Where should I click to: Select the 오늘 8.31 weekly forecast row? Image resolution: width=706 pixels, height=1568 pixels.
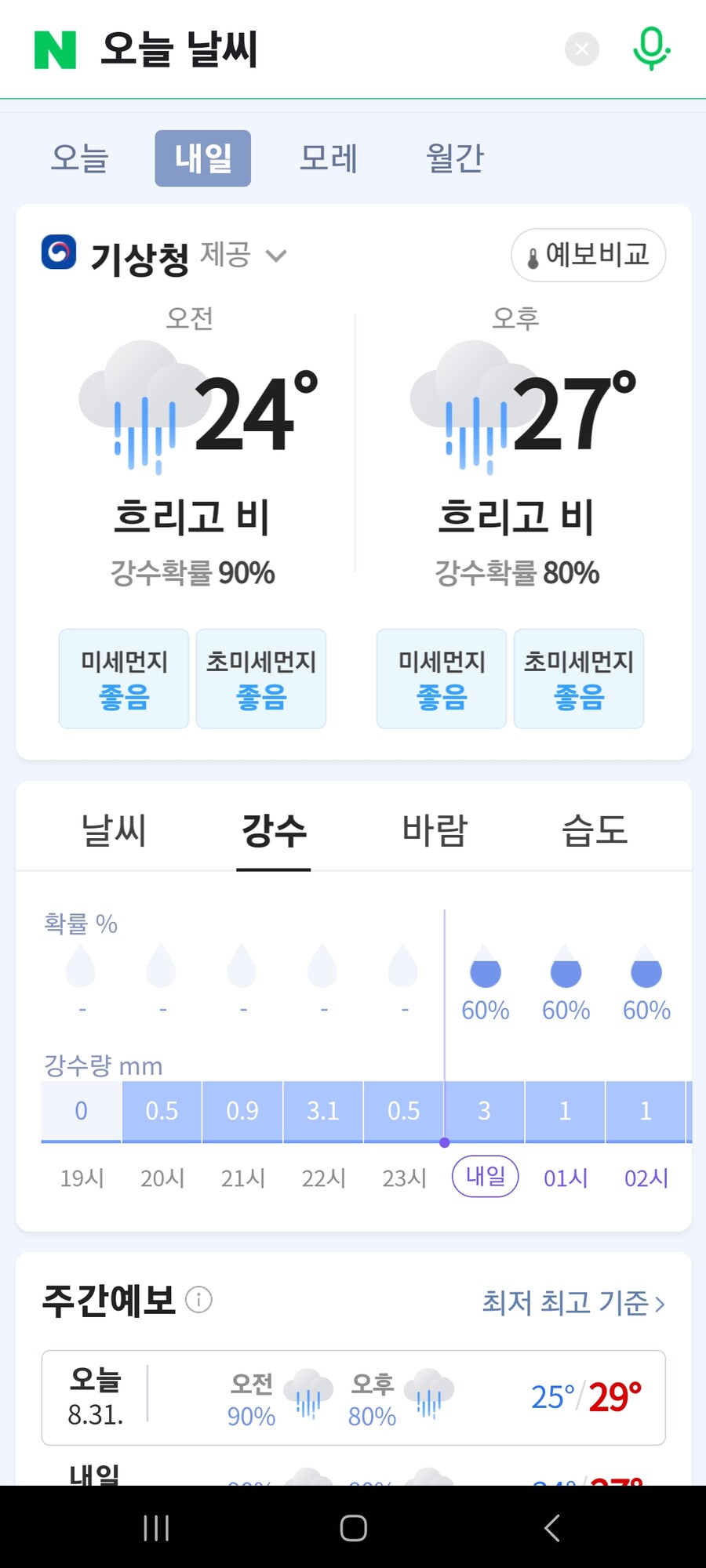click(353, 1398)
